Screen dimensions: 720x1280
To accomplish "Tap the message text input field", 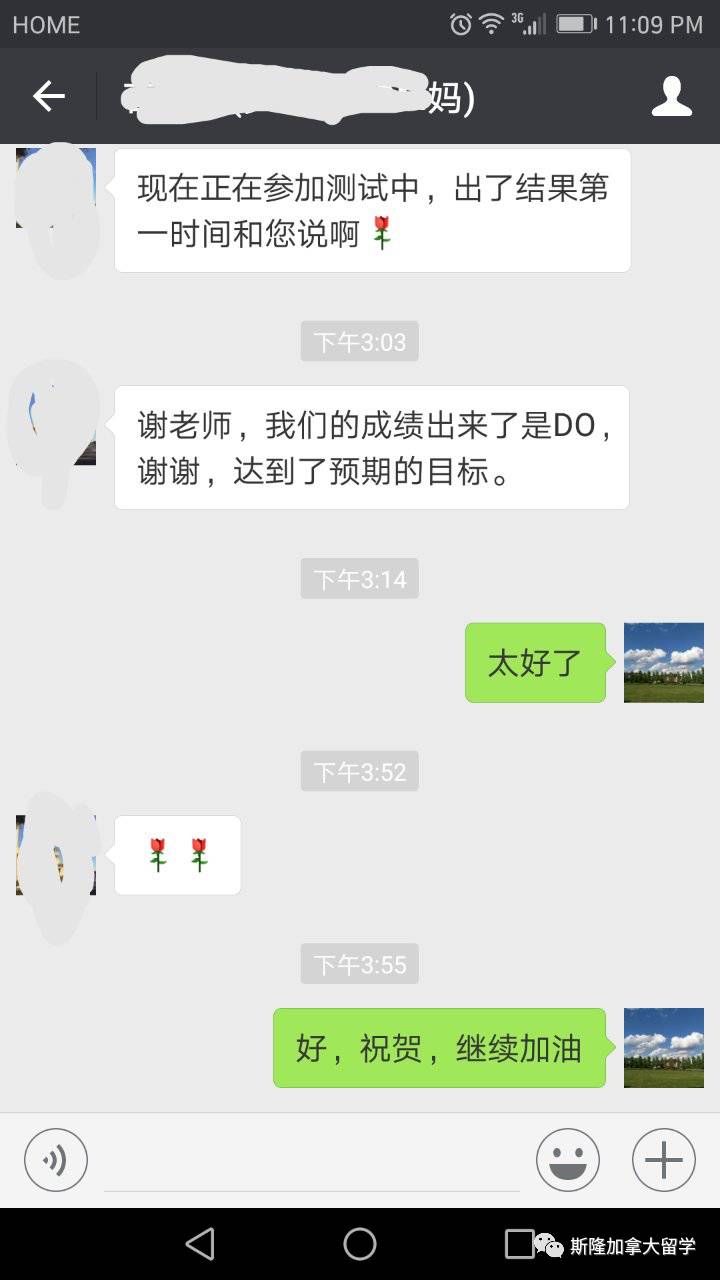I will [x=312, y=1162].
